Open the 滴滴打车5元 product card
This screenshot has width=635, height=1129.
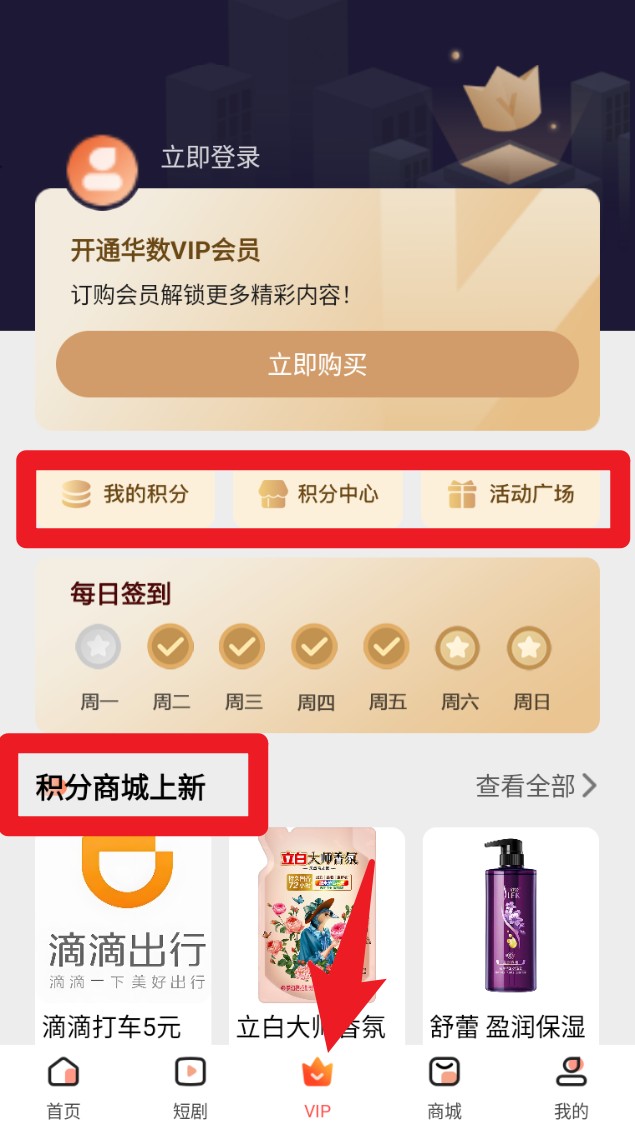[123, 930]
